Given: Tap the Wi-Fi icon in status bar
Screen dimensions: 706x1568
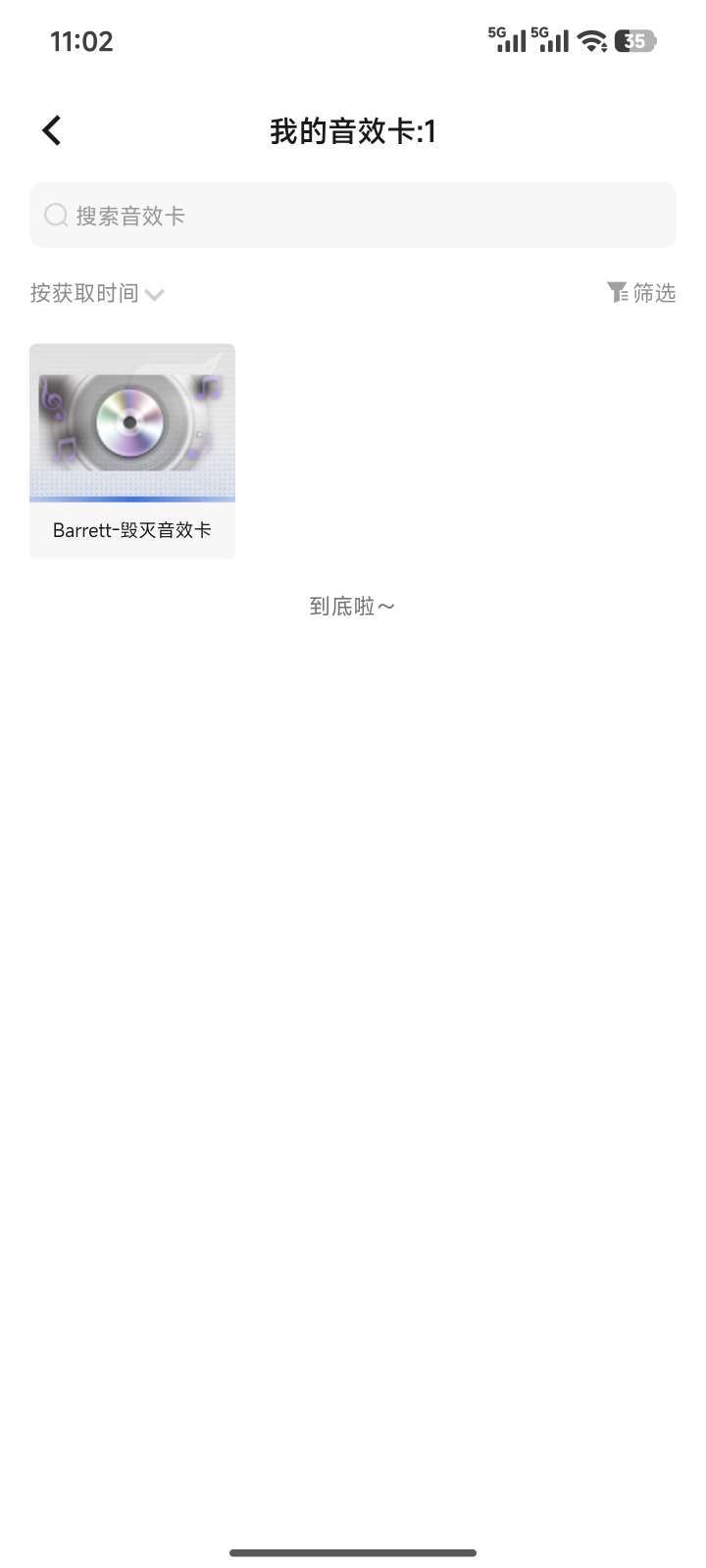Looking at the screenshot, I should point(592,40).
